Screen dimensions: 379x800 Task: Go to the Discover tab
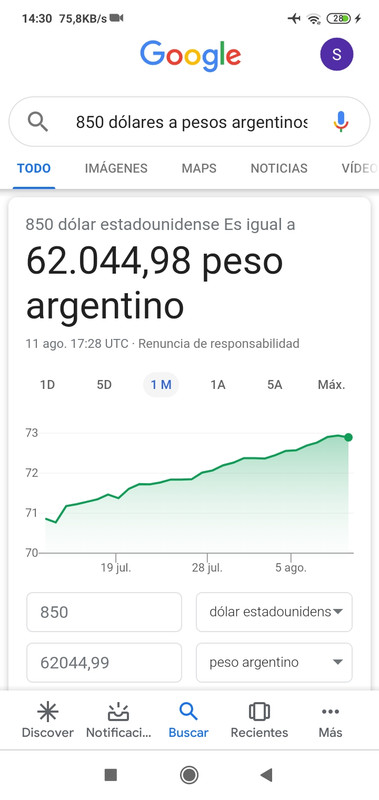(47, 720)
